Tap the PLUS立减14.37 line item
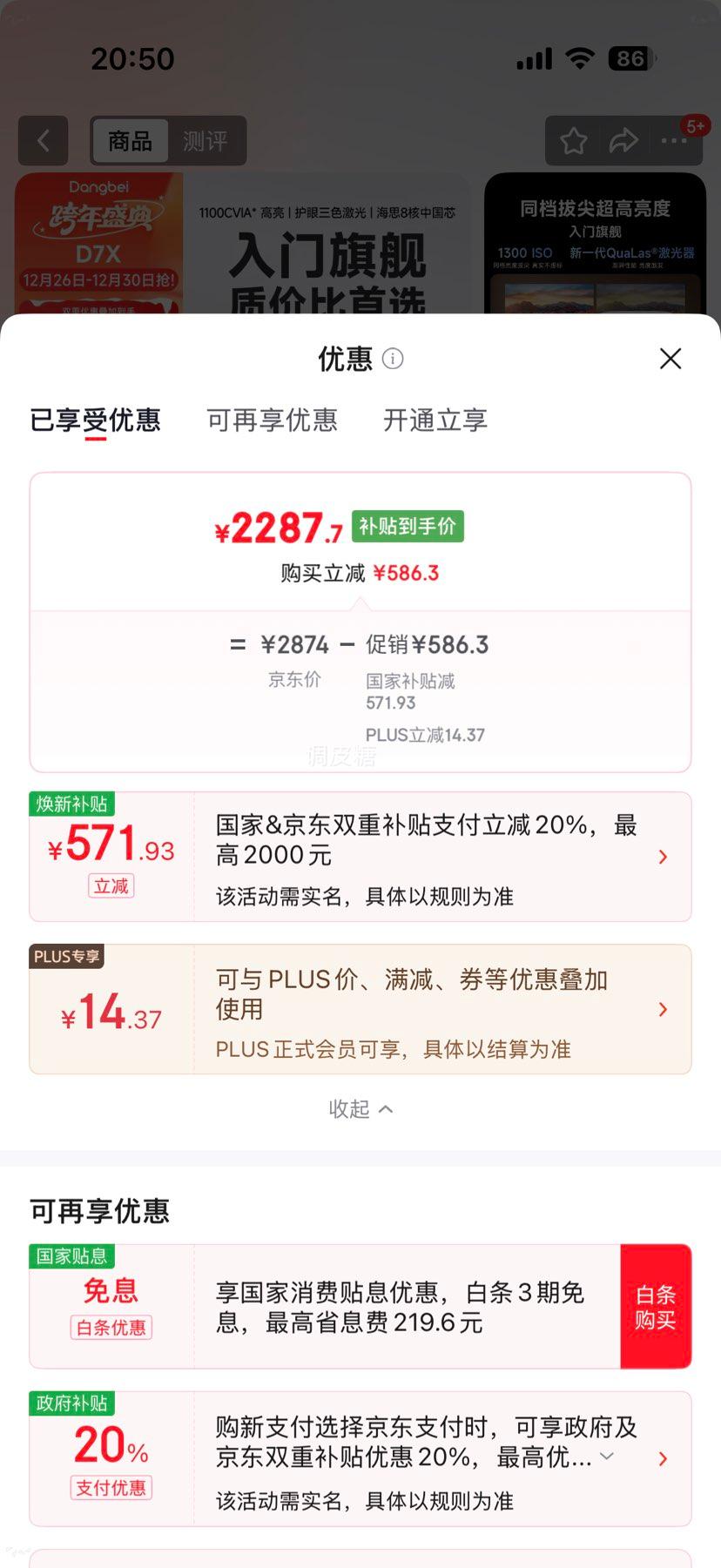This screenshot has height=1568, width=721. 424,735
